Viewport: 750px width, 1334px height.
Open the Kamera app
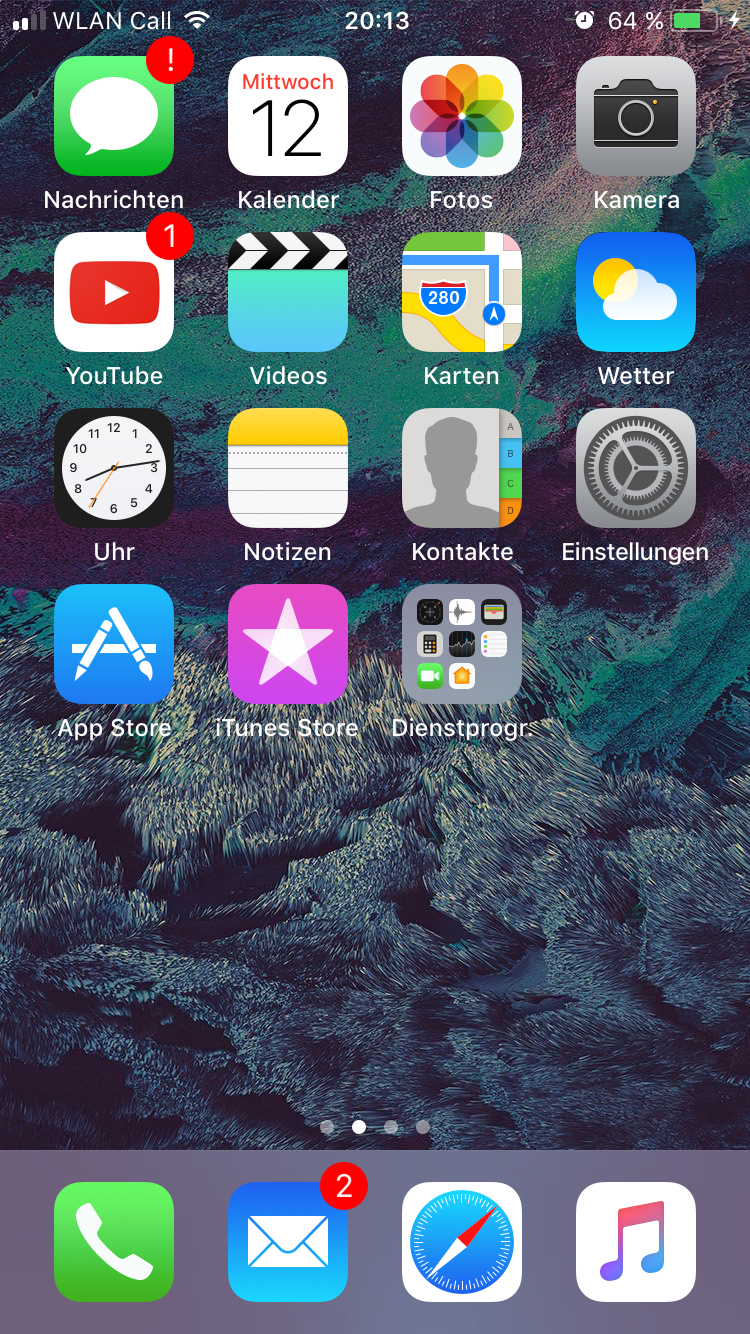636,116
